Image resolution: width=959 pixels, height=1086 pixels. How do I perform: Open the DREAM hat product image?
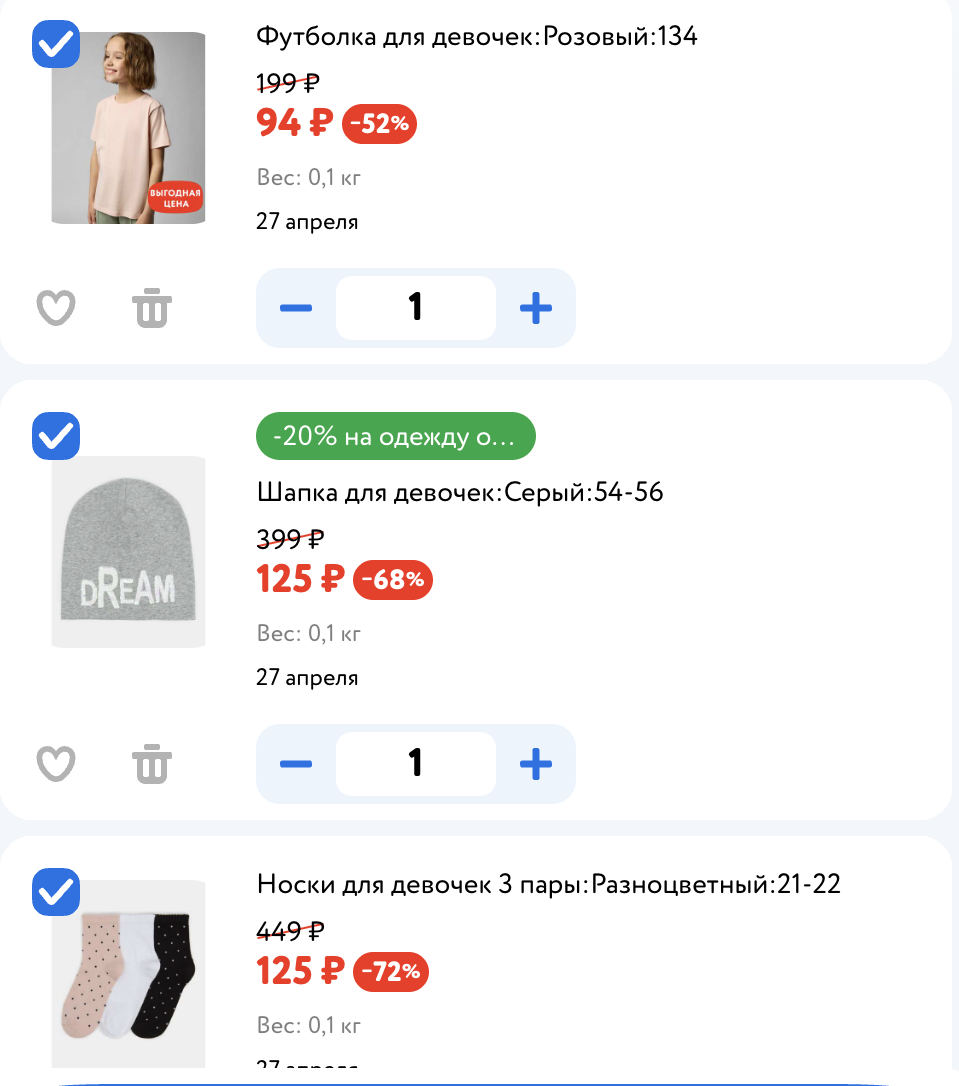pyautogui.click(x=129, y=552)
